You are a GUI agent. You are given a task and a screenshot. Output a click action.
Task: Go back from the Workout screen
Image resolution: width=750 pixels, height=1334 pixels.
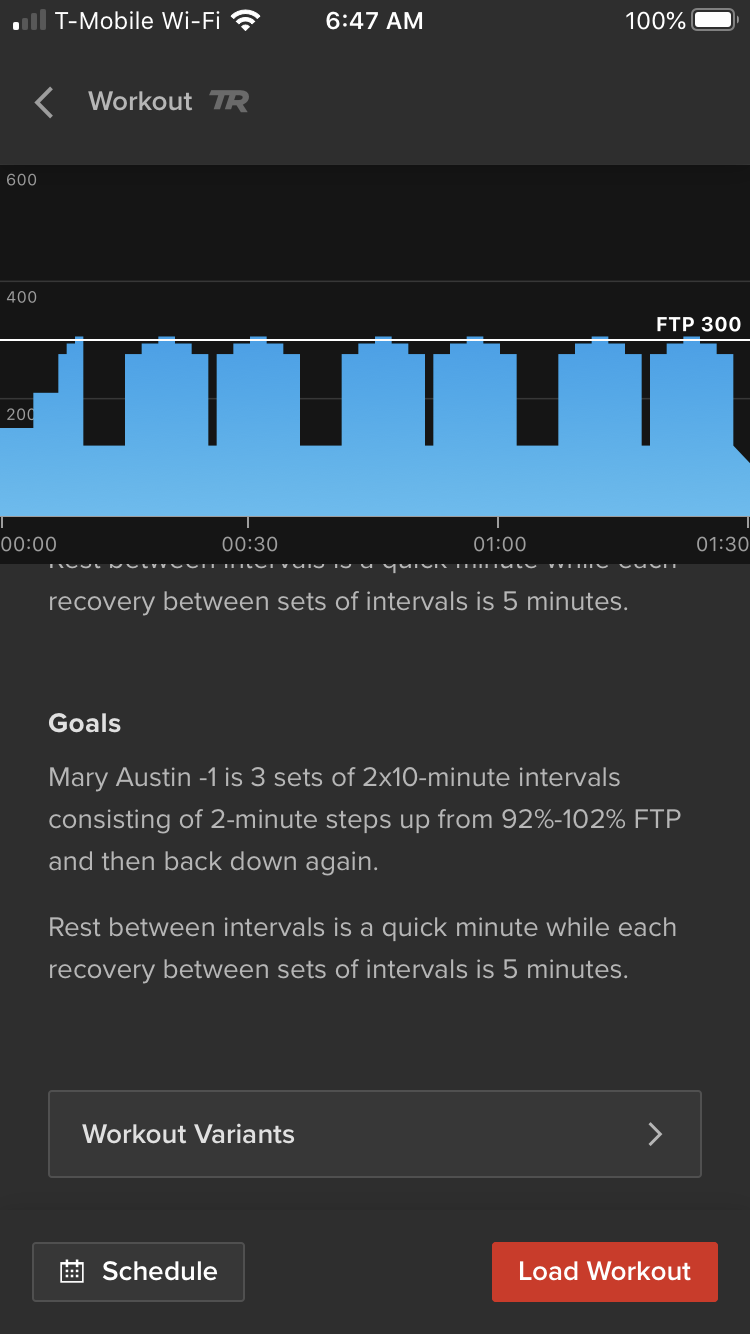[x=44, y=102]
